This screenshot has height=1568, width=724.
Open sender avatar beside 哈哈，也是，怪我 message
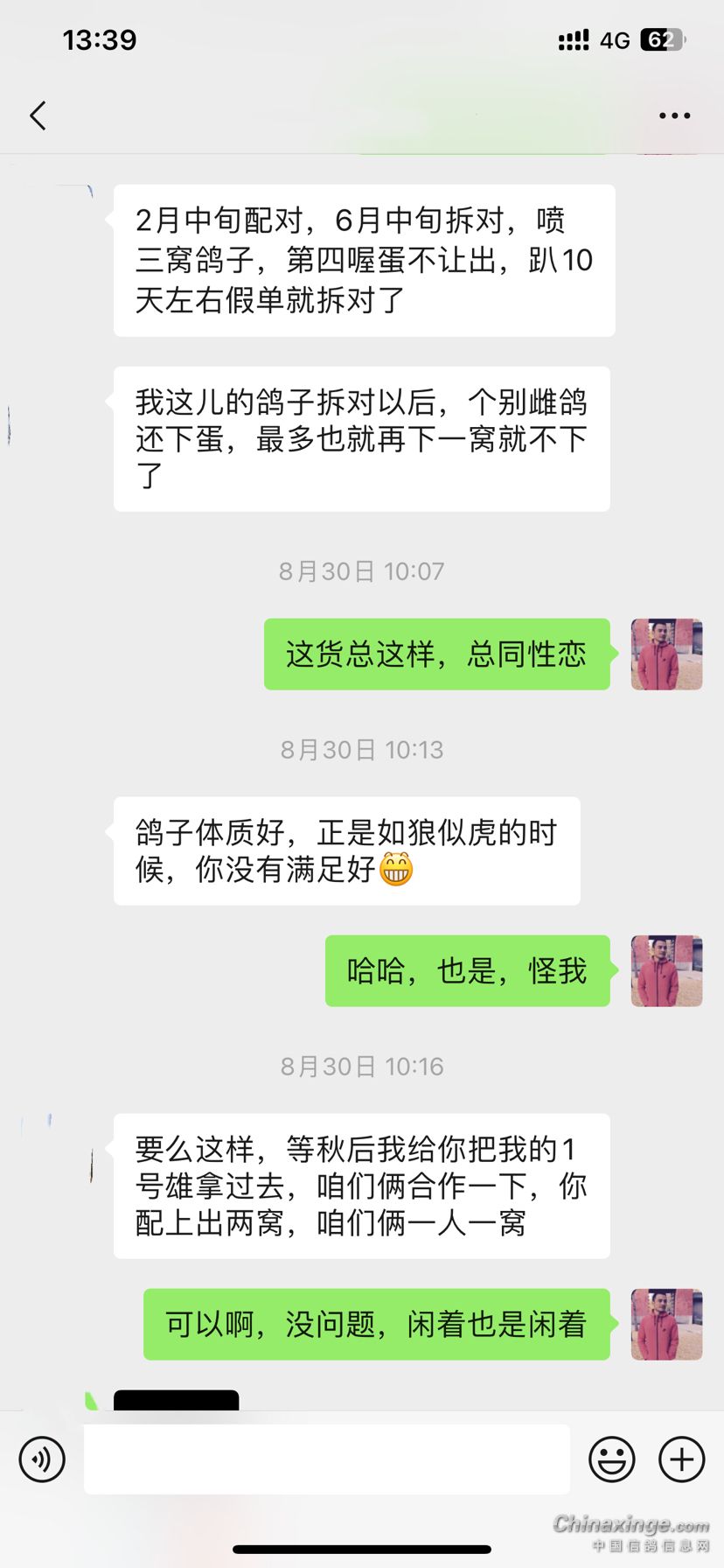666,970
